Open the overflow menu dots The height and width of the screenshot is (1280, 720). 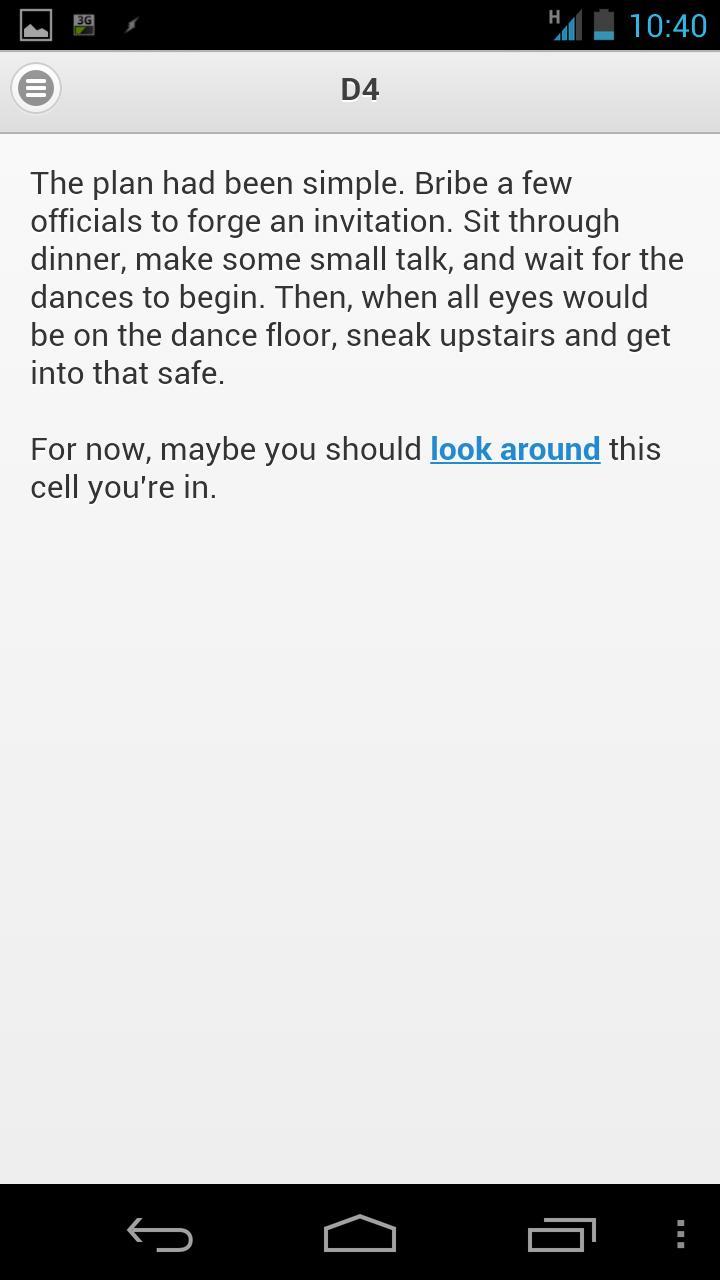point(678,1233)
